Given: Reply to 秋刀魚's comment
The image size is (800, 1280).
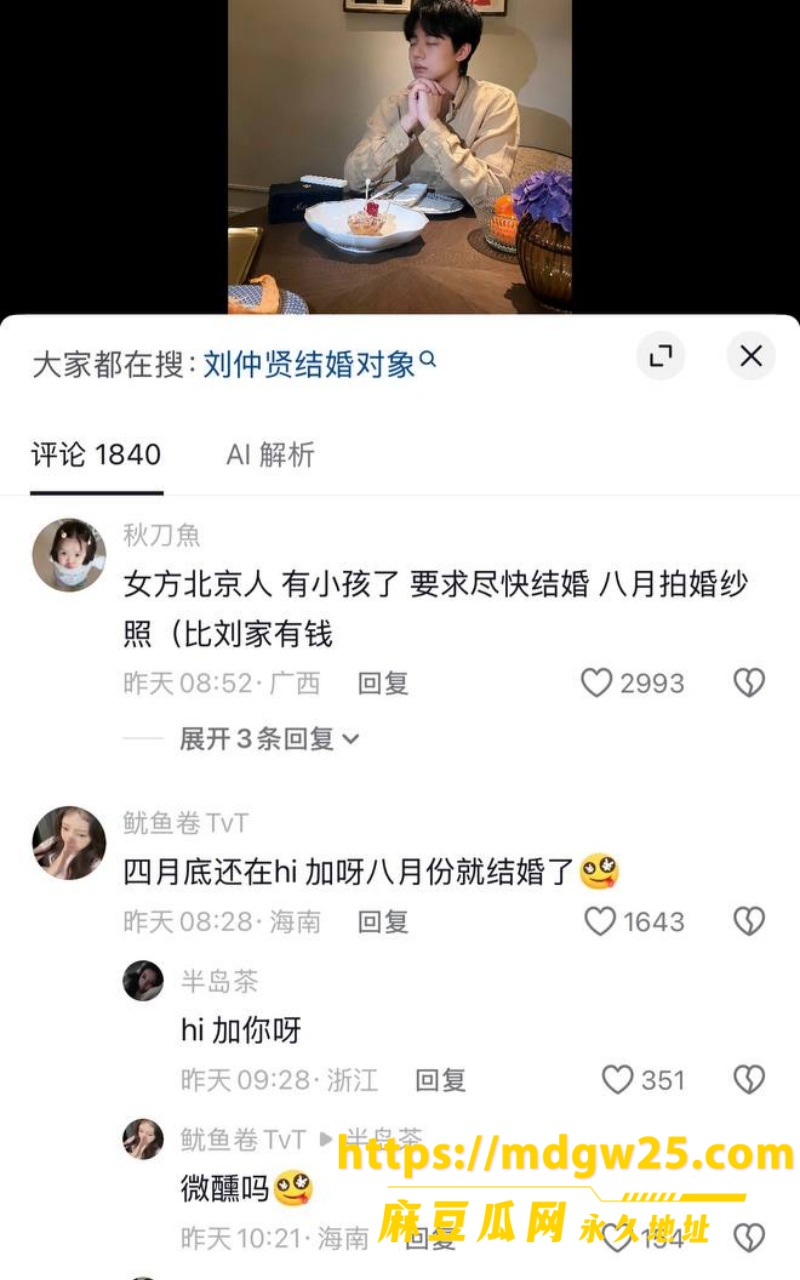Looking at the screenshot, I should point(383,683).
